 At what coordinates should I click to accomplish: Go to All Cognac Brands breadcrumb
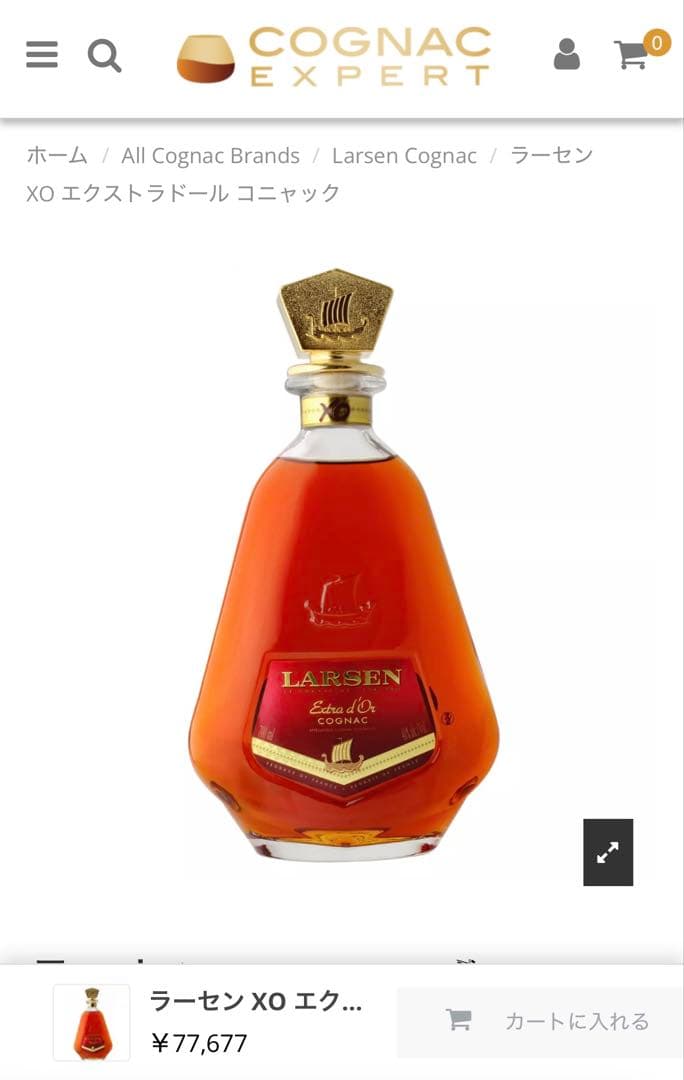click(x=210, y=156)
